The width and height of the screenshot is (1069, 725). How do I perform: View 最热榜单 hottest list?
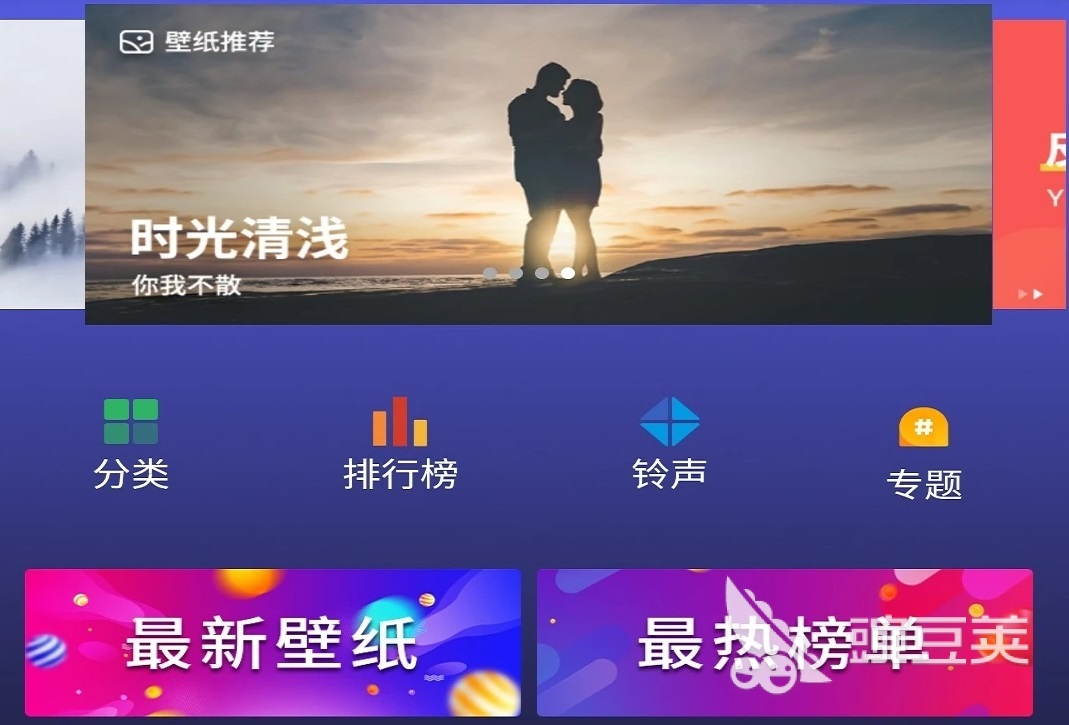[x=784, y=642]
